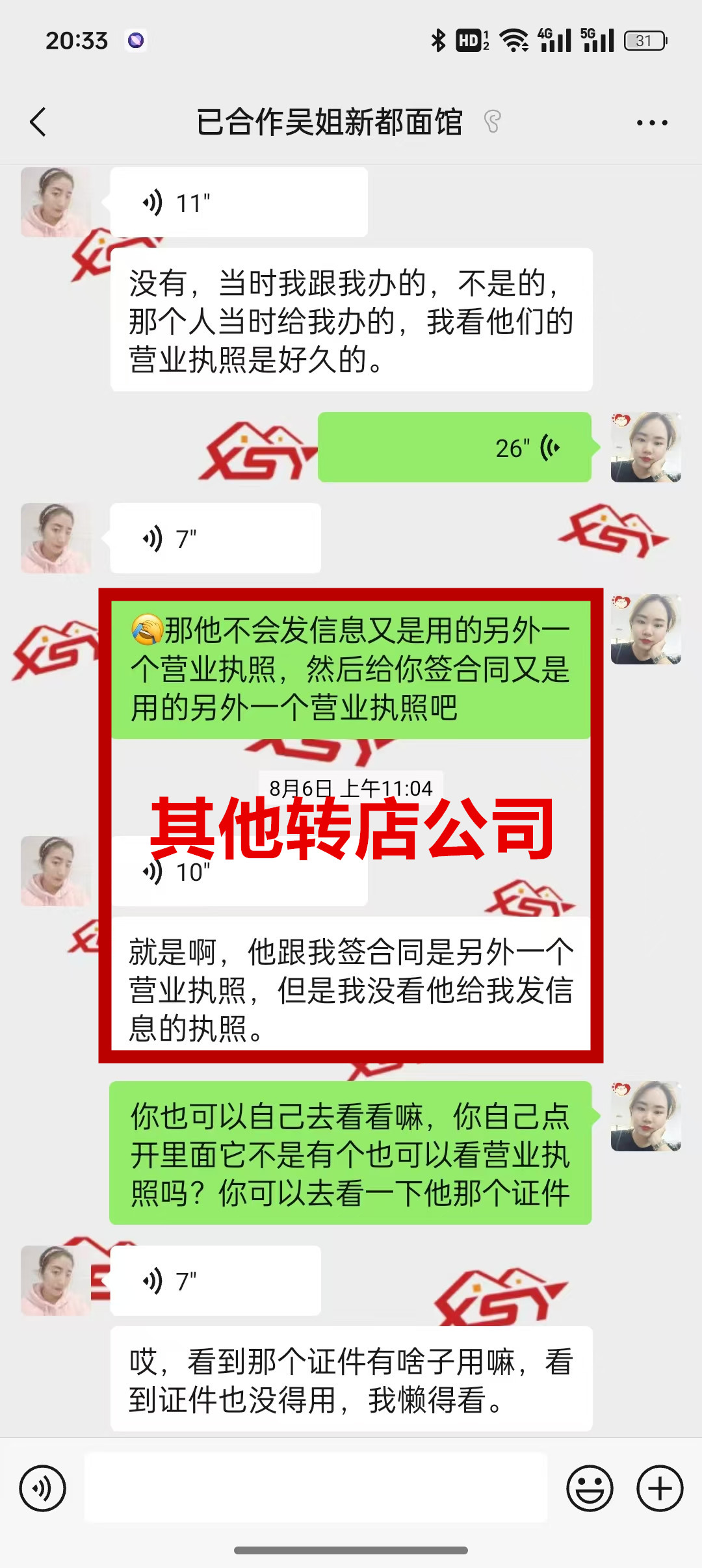Screen dimensions: 702x1568
Task: Open the emoji picker
Action: (x=590, y=1488)
